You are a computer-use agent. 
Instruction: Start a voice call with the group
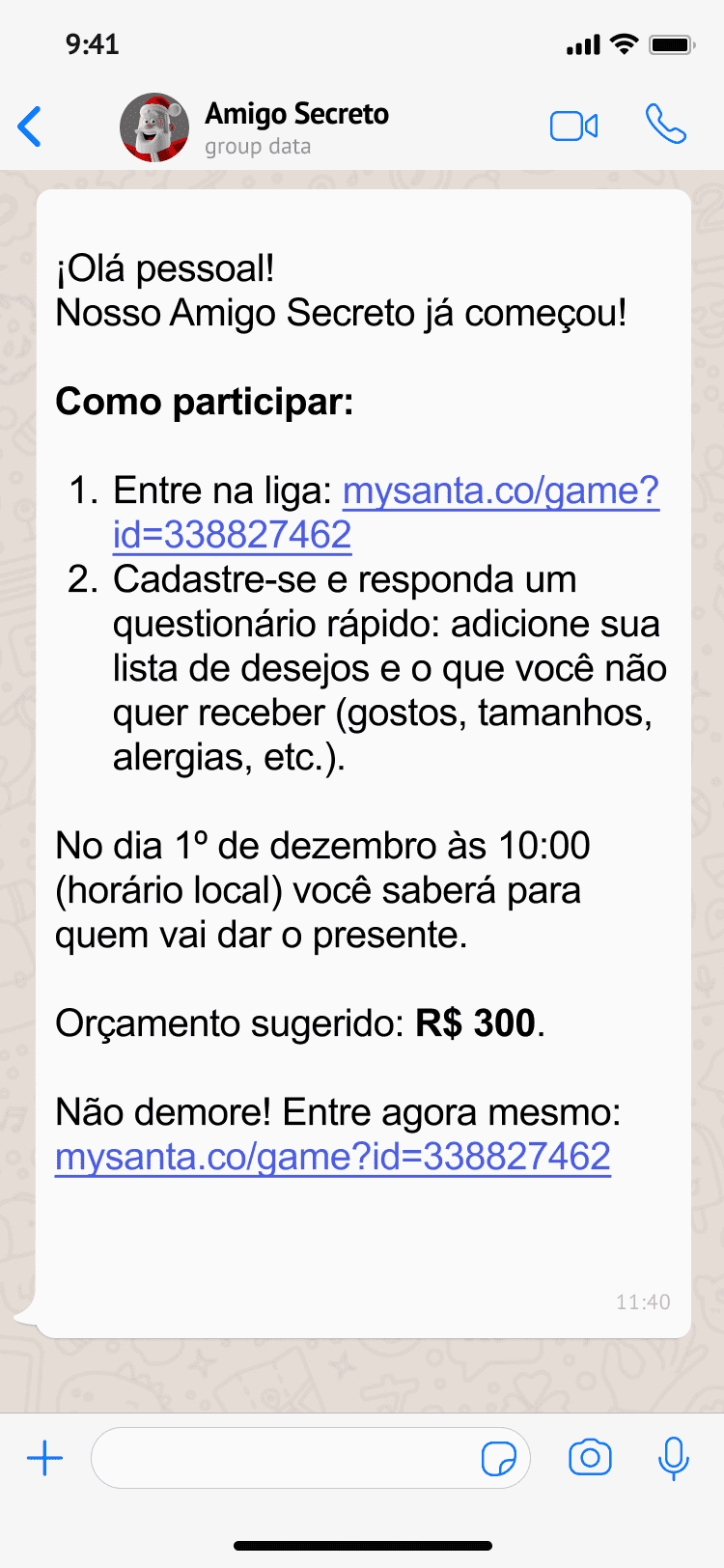click(665, 125)
